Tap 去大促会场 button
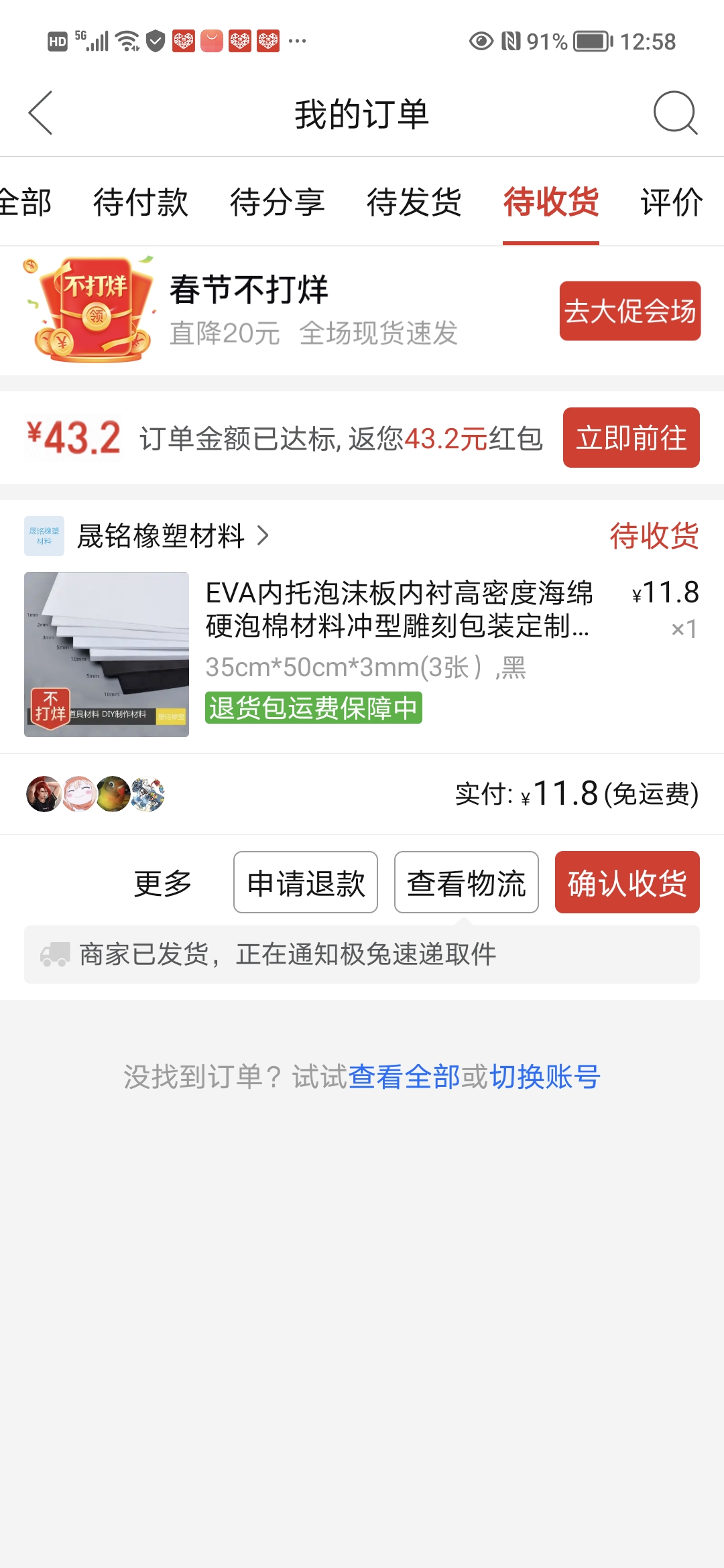Viewport: 724px width, 1568px height. click(630, 311)
